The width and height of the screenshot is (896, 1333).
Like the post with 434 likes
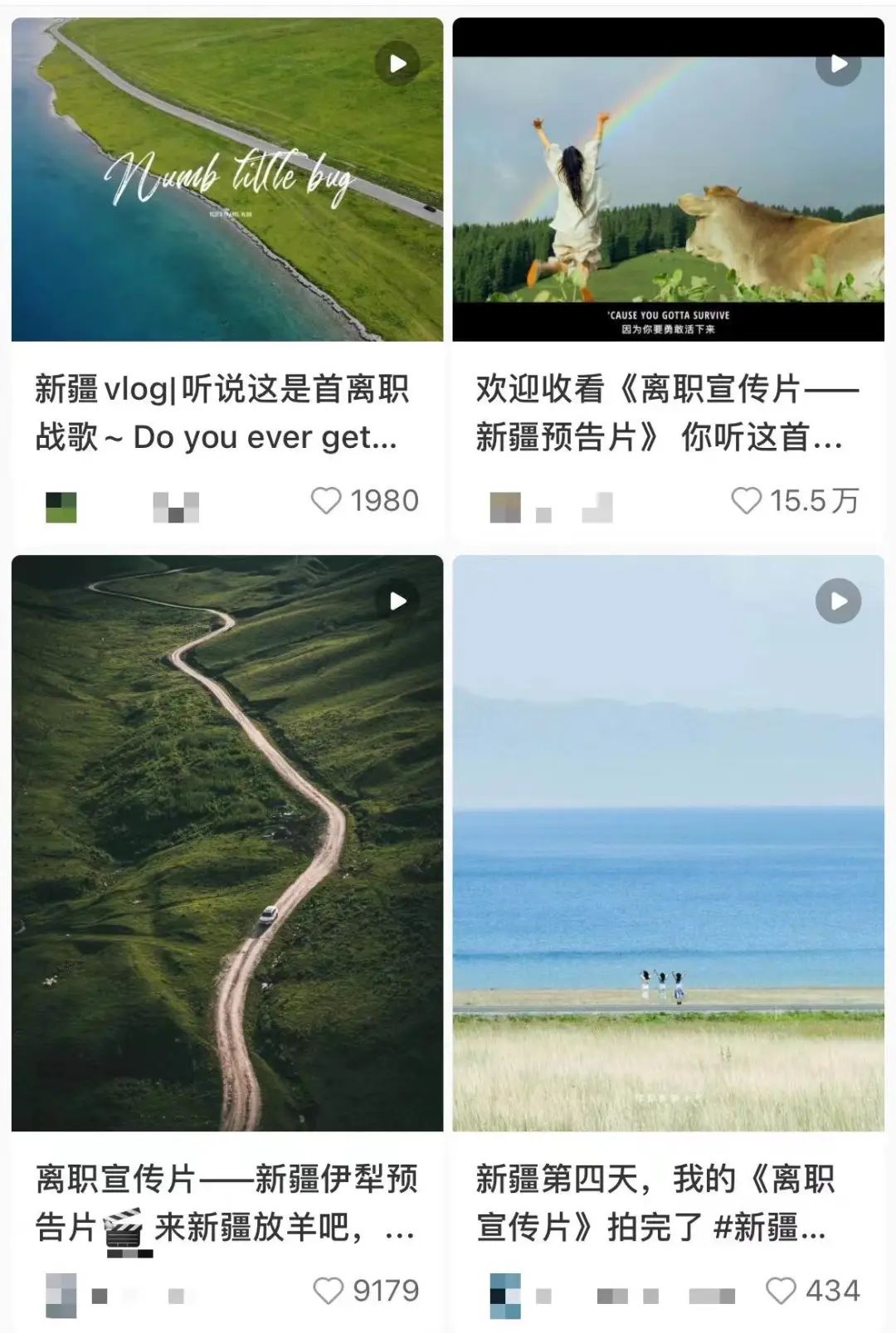click(x=780, y=1291)
